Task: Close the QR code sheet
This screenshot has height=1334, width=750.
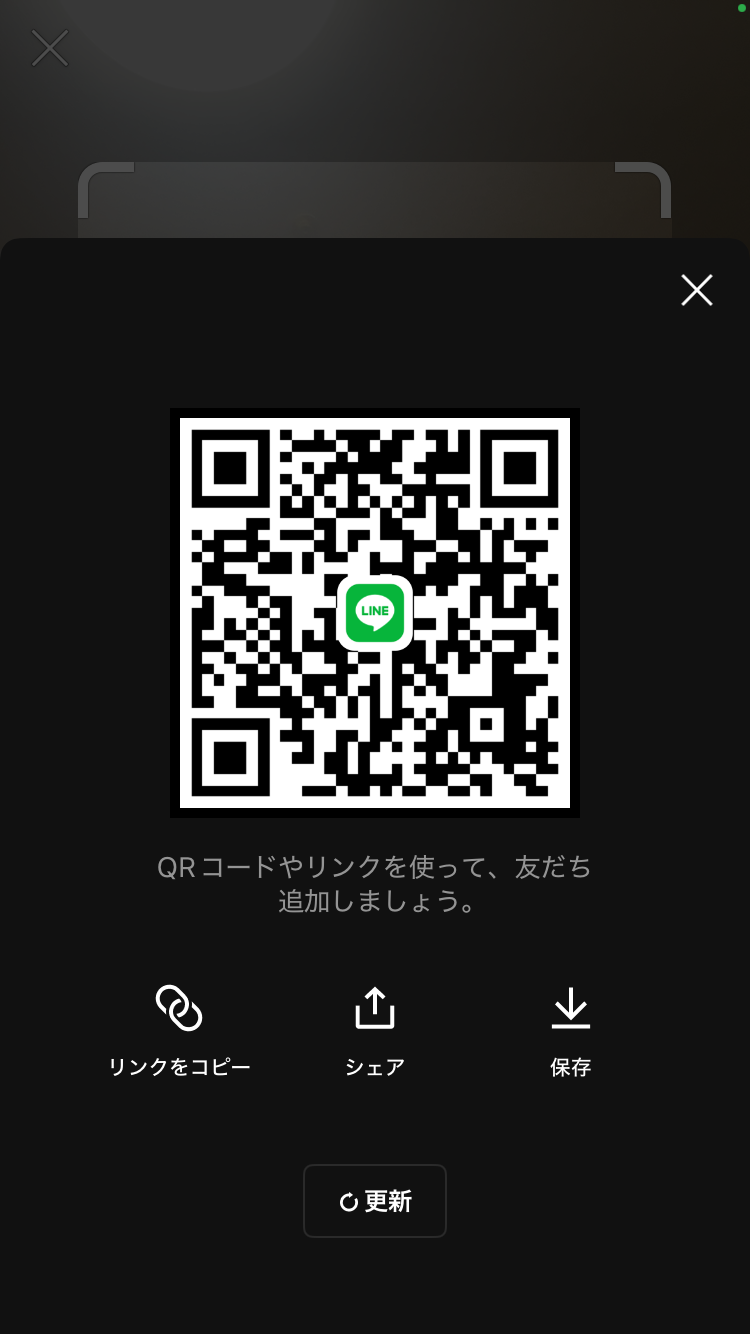Action: pos(696,290)
